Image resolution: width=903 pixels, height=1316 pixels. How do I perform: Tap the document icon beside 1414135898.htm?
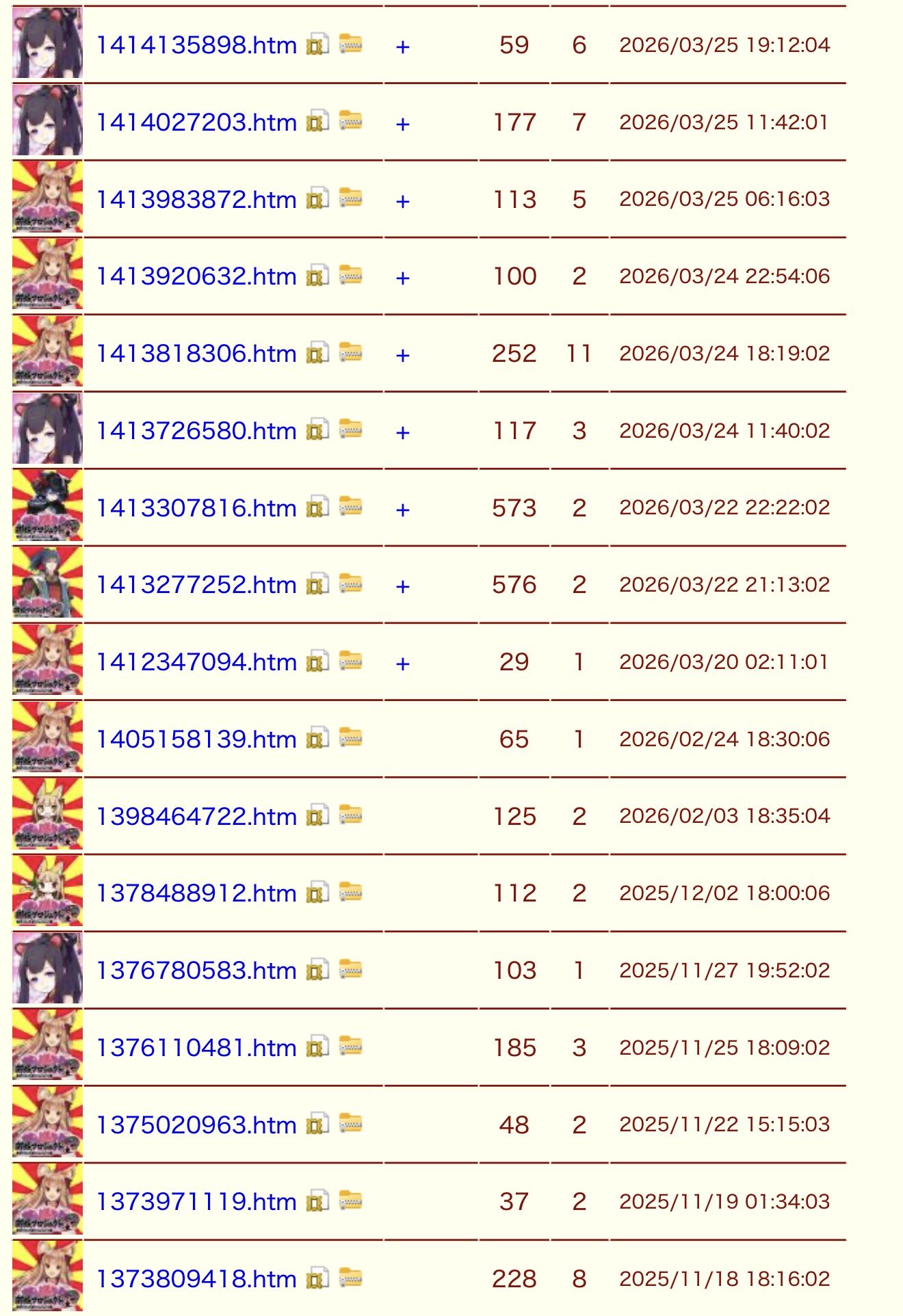pyautogui.click(x=317, y=44)
